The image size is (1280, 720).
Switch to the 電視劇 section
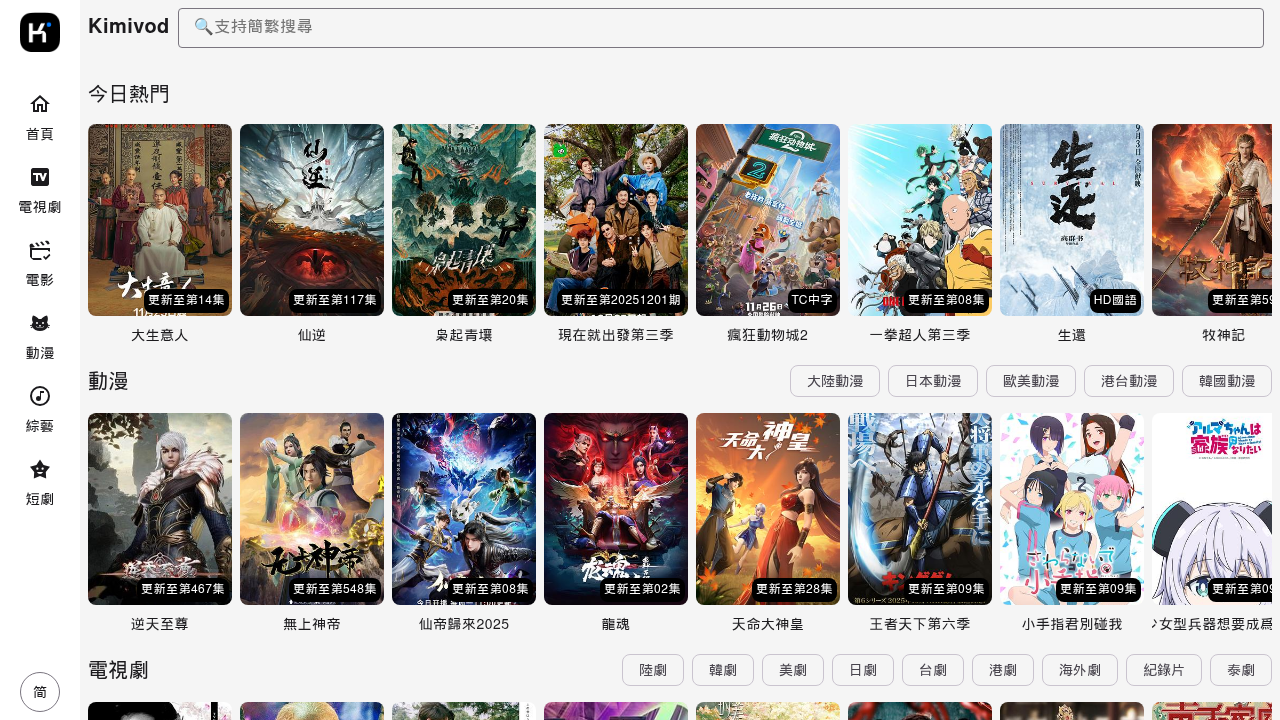pos(40,190)
